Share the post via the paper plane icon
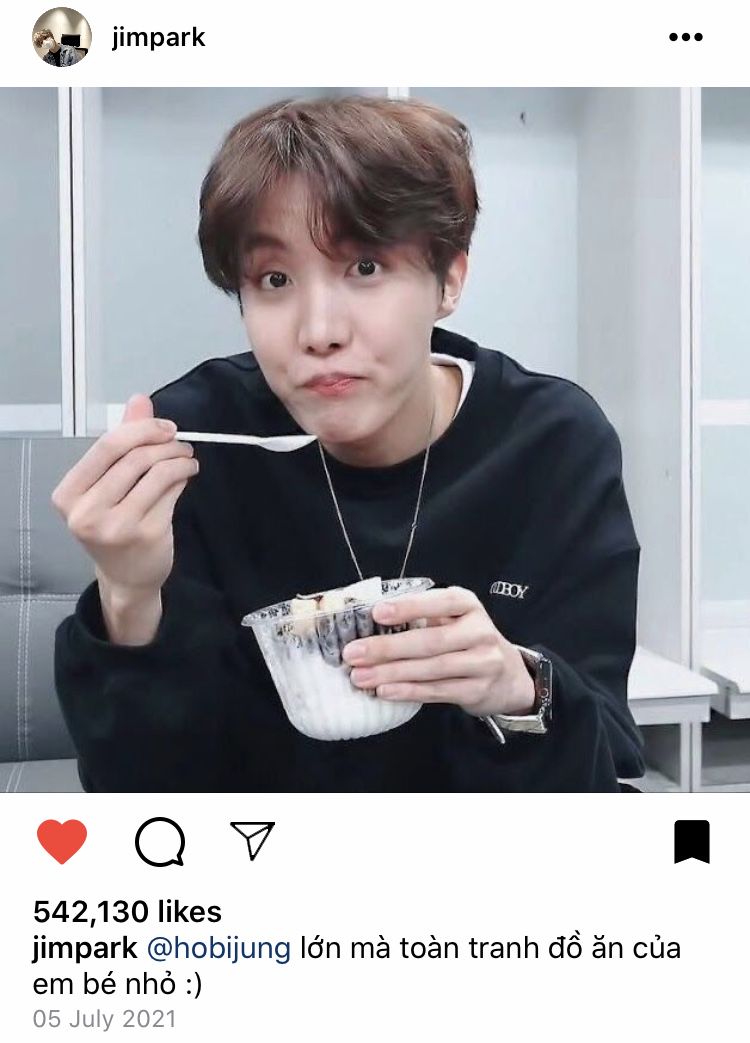750x1043 pixels. pyautogui.click(x=252, y=839)
